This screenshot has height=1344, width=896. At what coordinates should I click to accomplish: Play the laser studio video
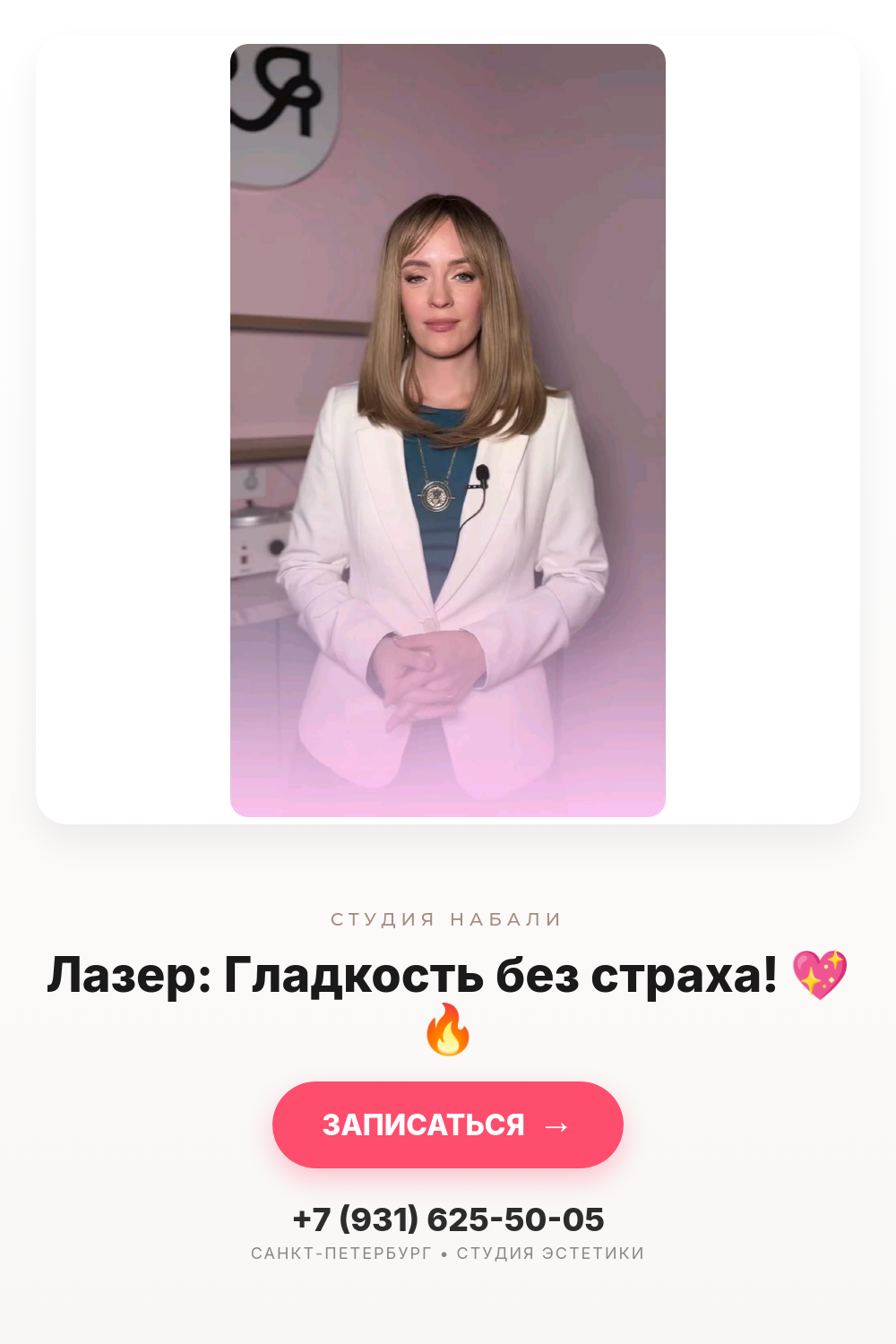(448, 430)
